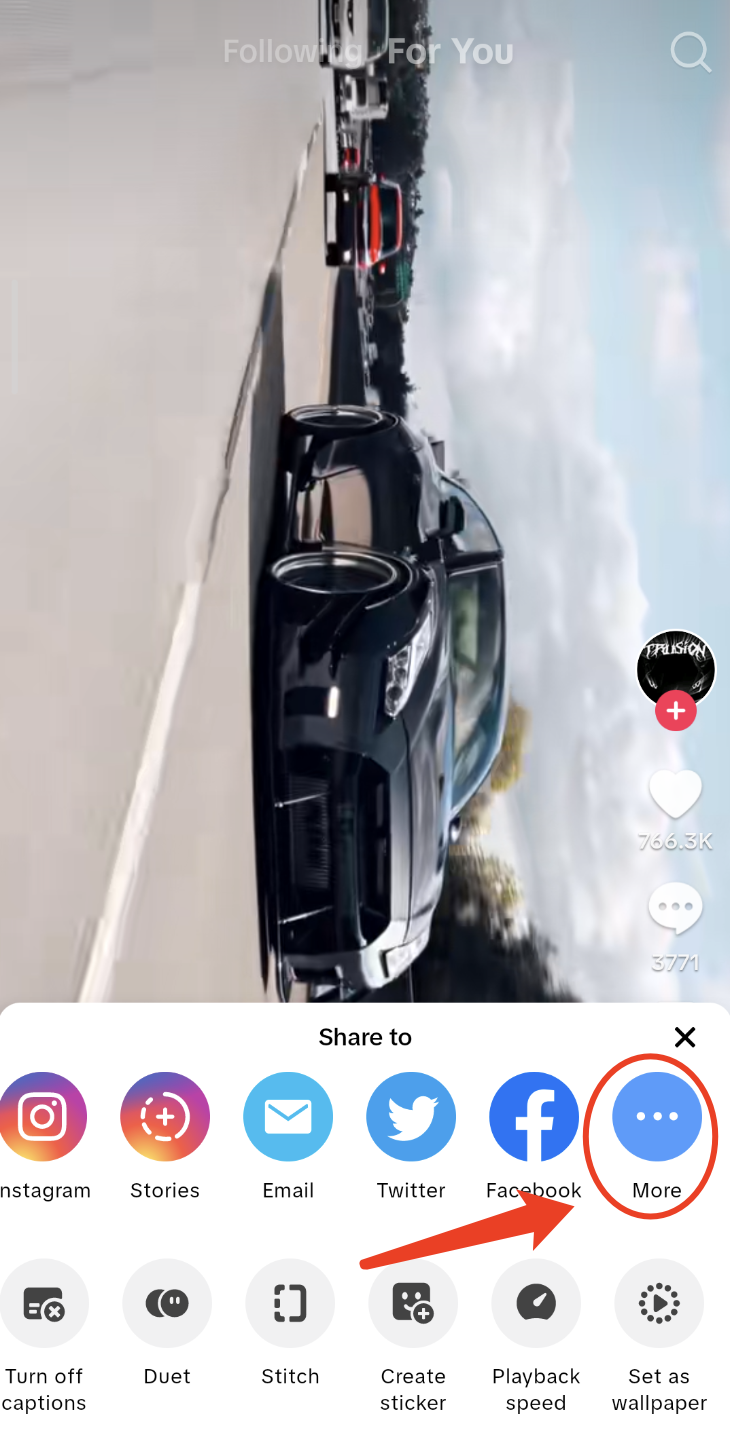Switch to the For You tab
This screenshot has width=730, height=1436.
point(450,51)
